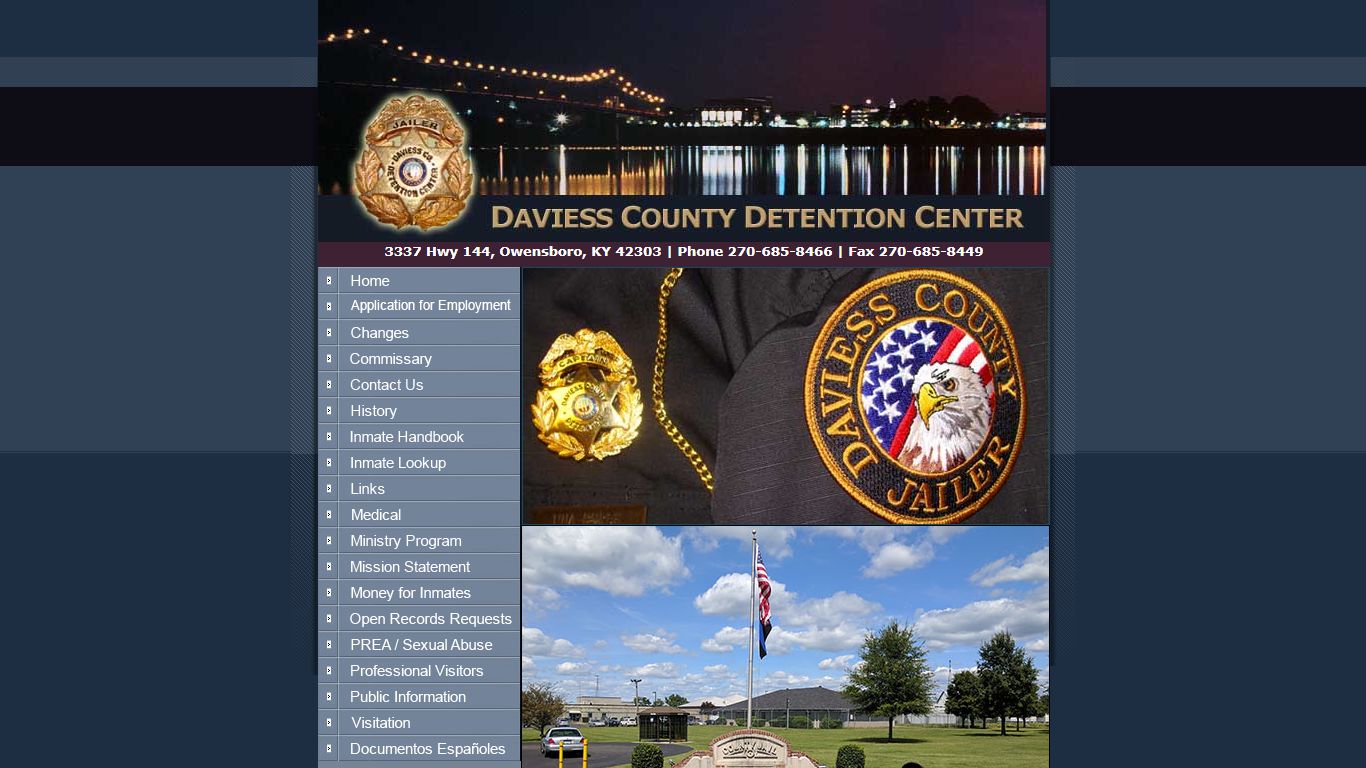View the Visitation page
Image resolution: width=1366 pixels, height=768 pixels.
[x=380, y=723]
